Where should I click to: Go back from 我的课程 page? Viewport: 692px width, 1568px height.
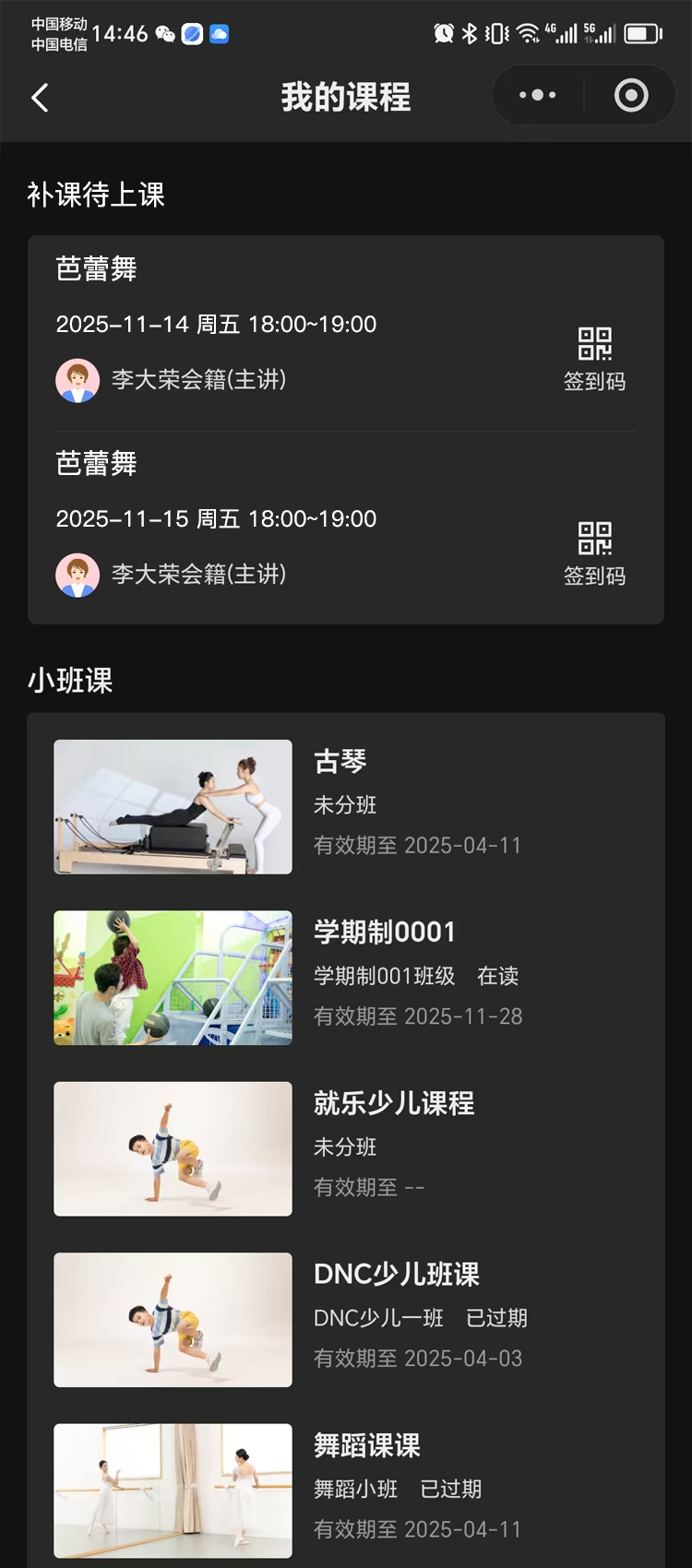pos(40,98)
